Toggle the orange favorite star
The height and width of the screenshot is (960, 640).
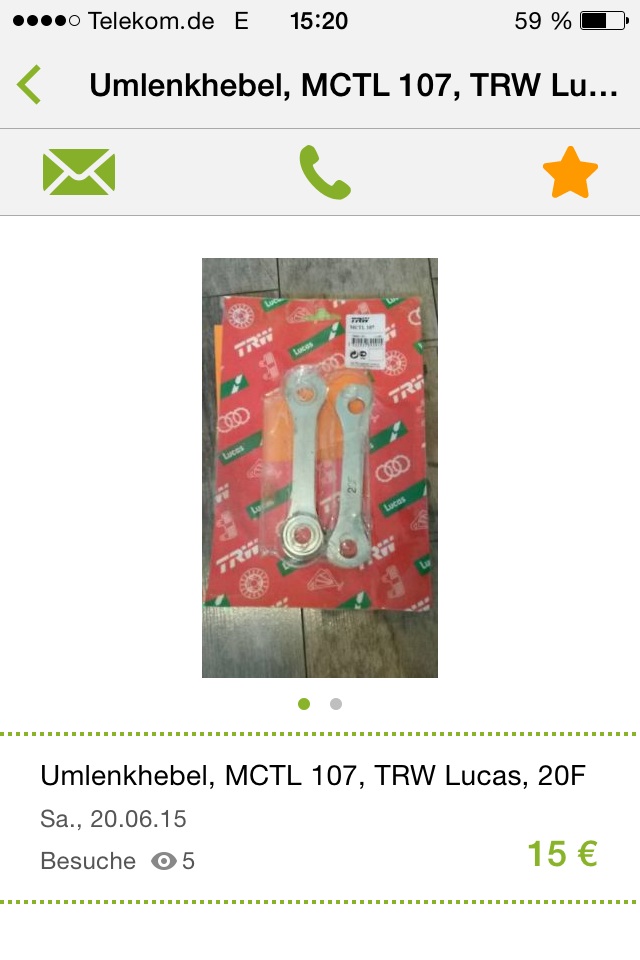tap(570, 172)
